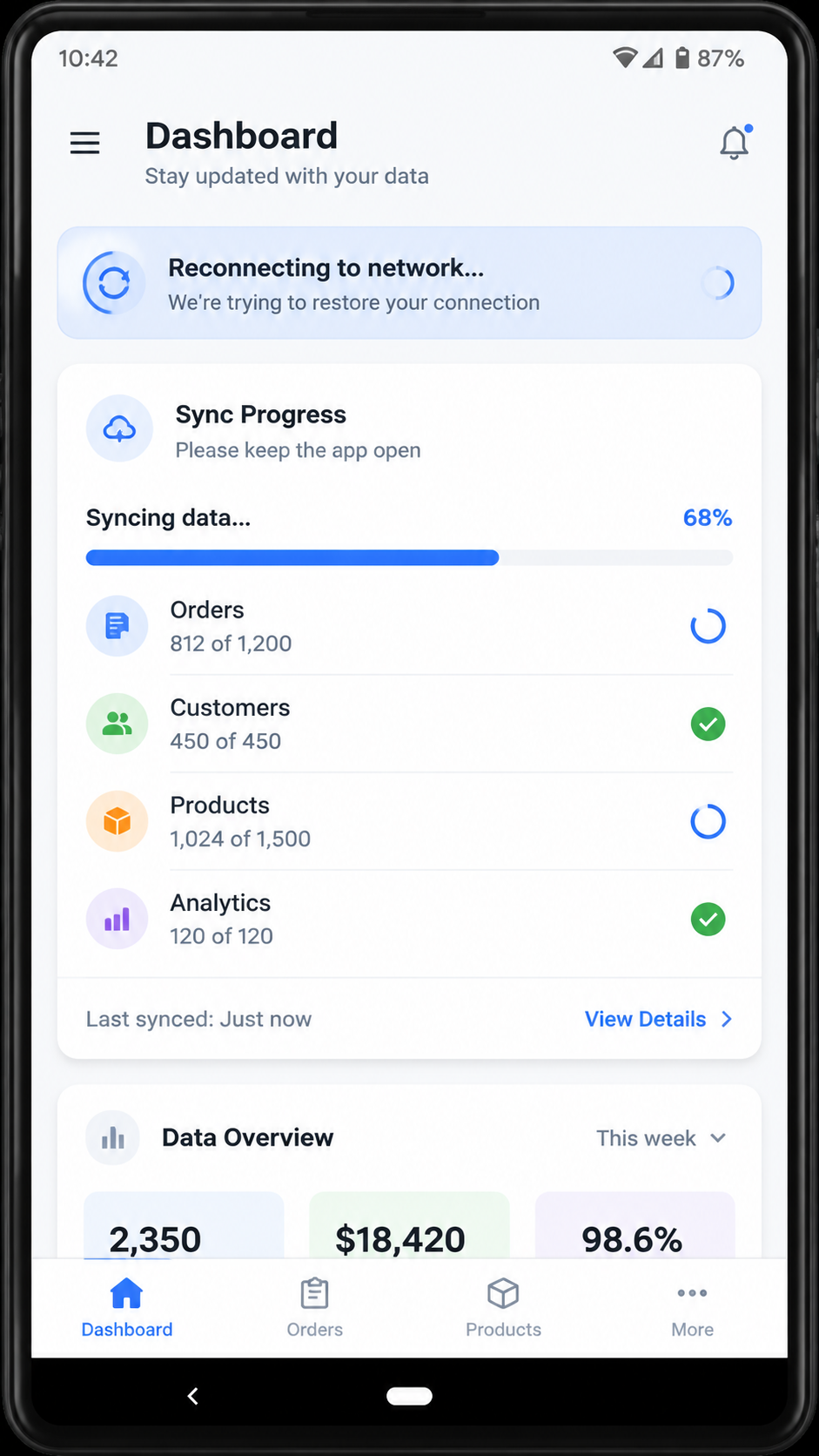Screen dimensions: 819x1456
Task: Tap View Details for sync progress
Action: [658, 1019]
